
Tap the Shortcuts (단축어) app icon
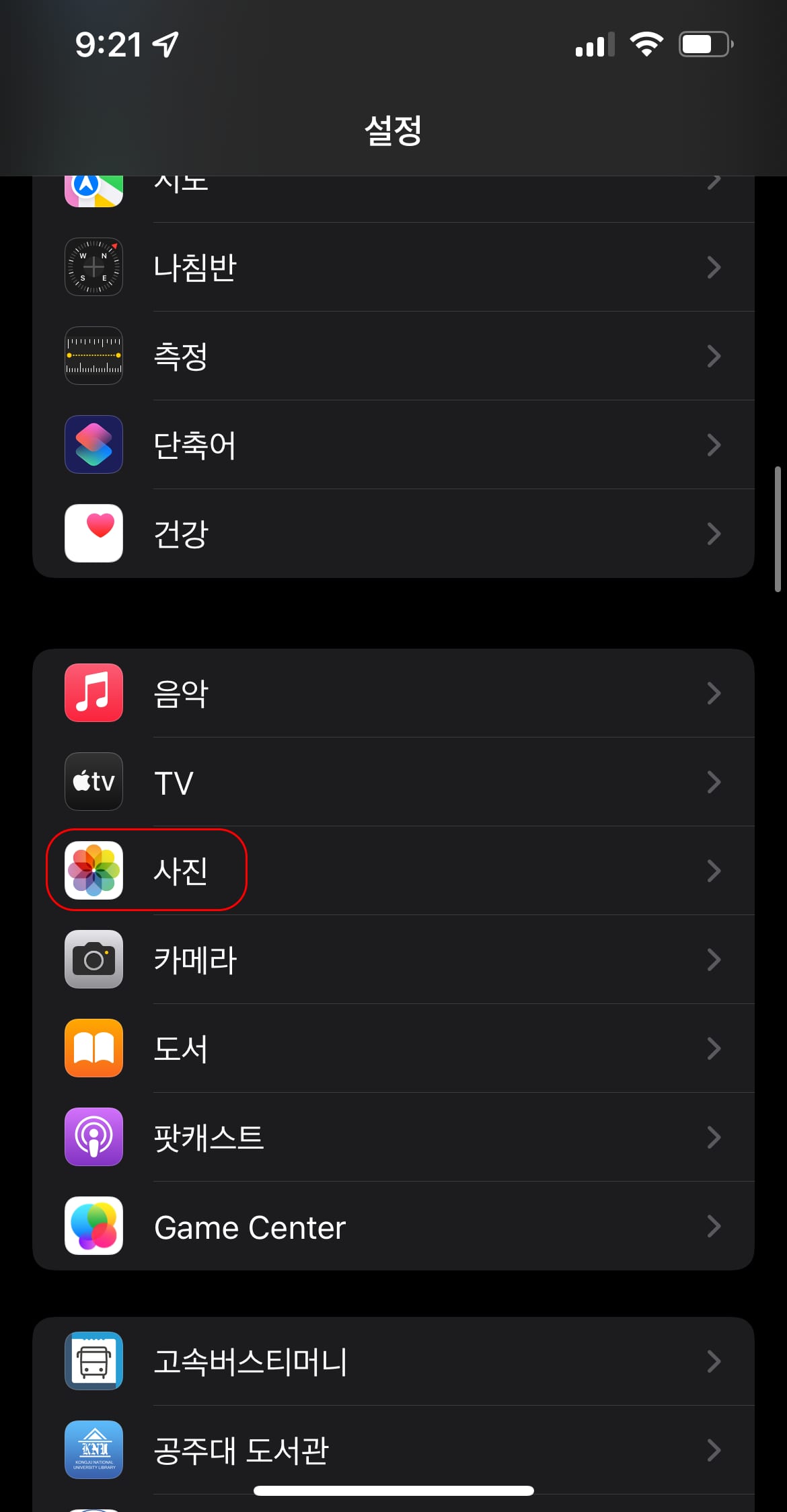pos(93,445)
